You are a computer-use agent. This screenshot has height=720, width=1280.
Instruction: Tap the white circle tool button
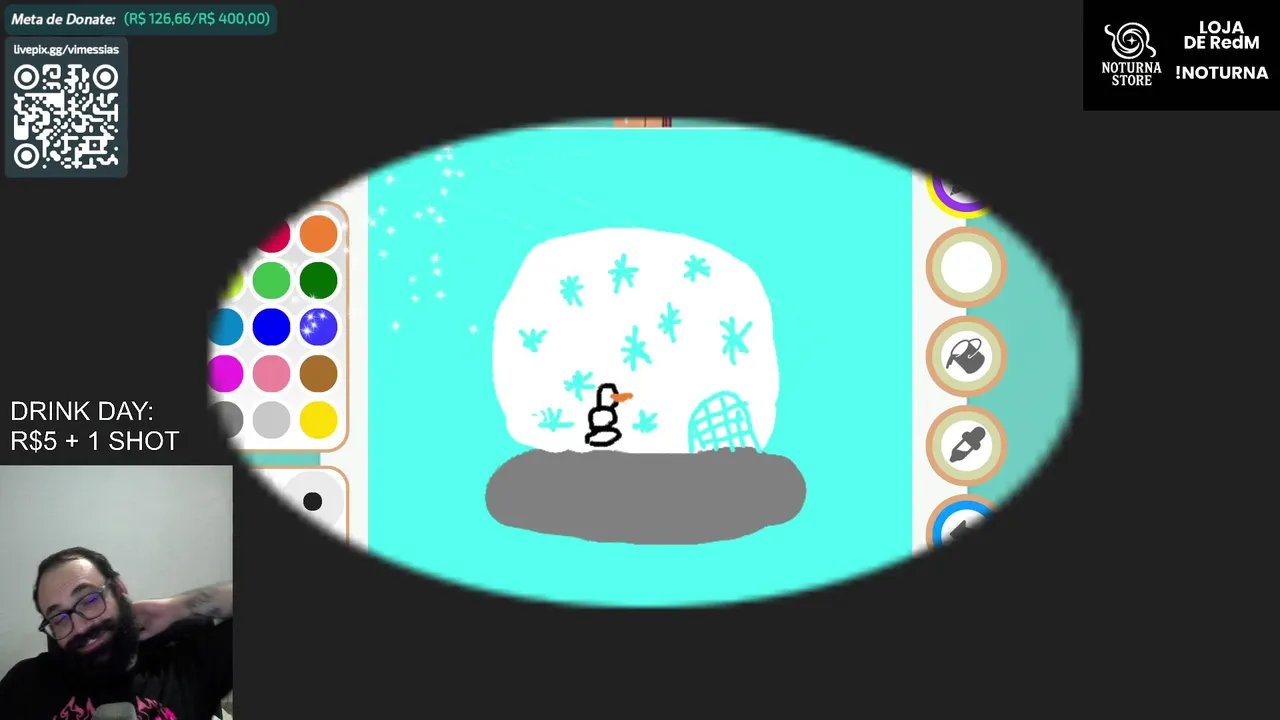(x=966, y=267)
